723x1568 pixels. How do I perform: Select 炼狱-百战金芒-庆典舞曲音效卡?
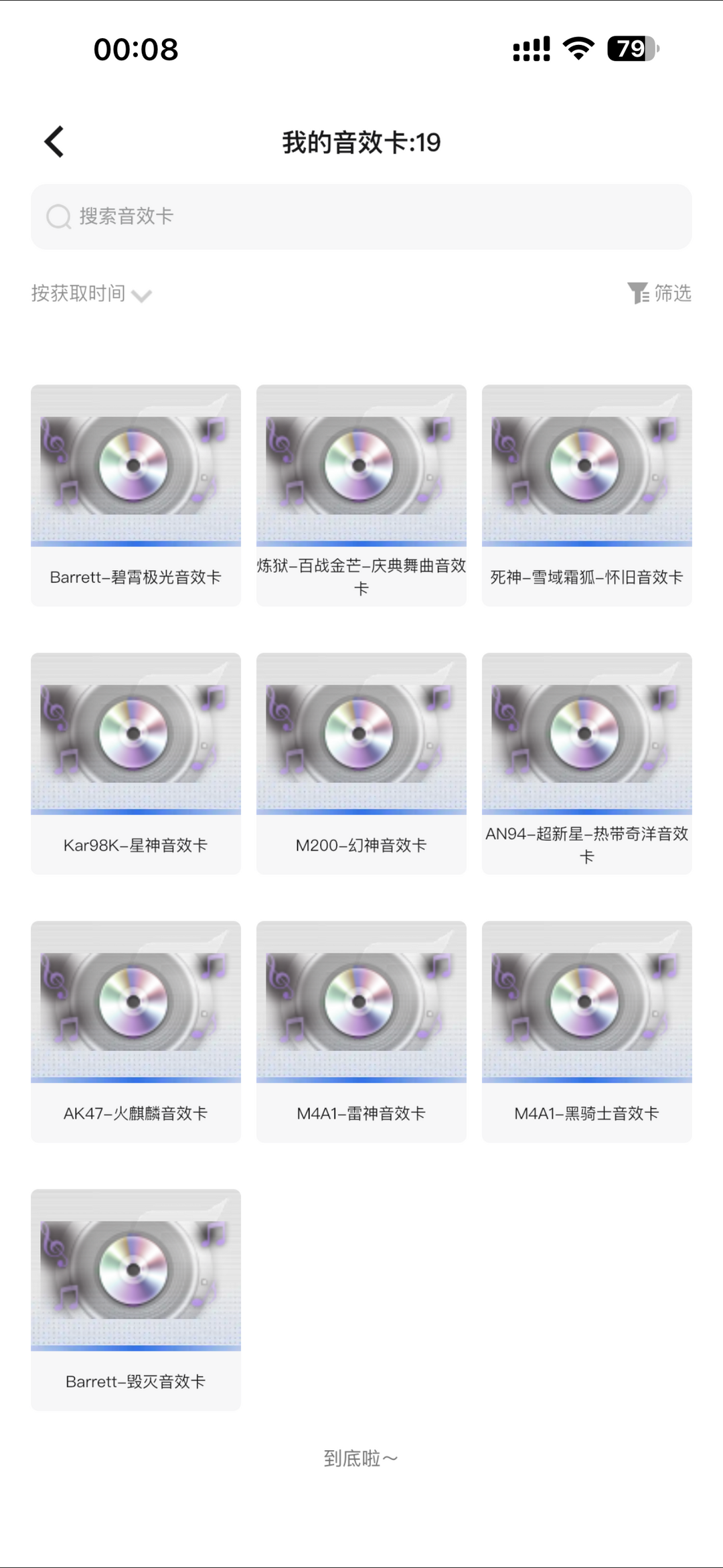361,495
